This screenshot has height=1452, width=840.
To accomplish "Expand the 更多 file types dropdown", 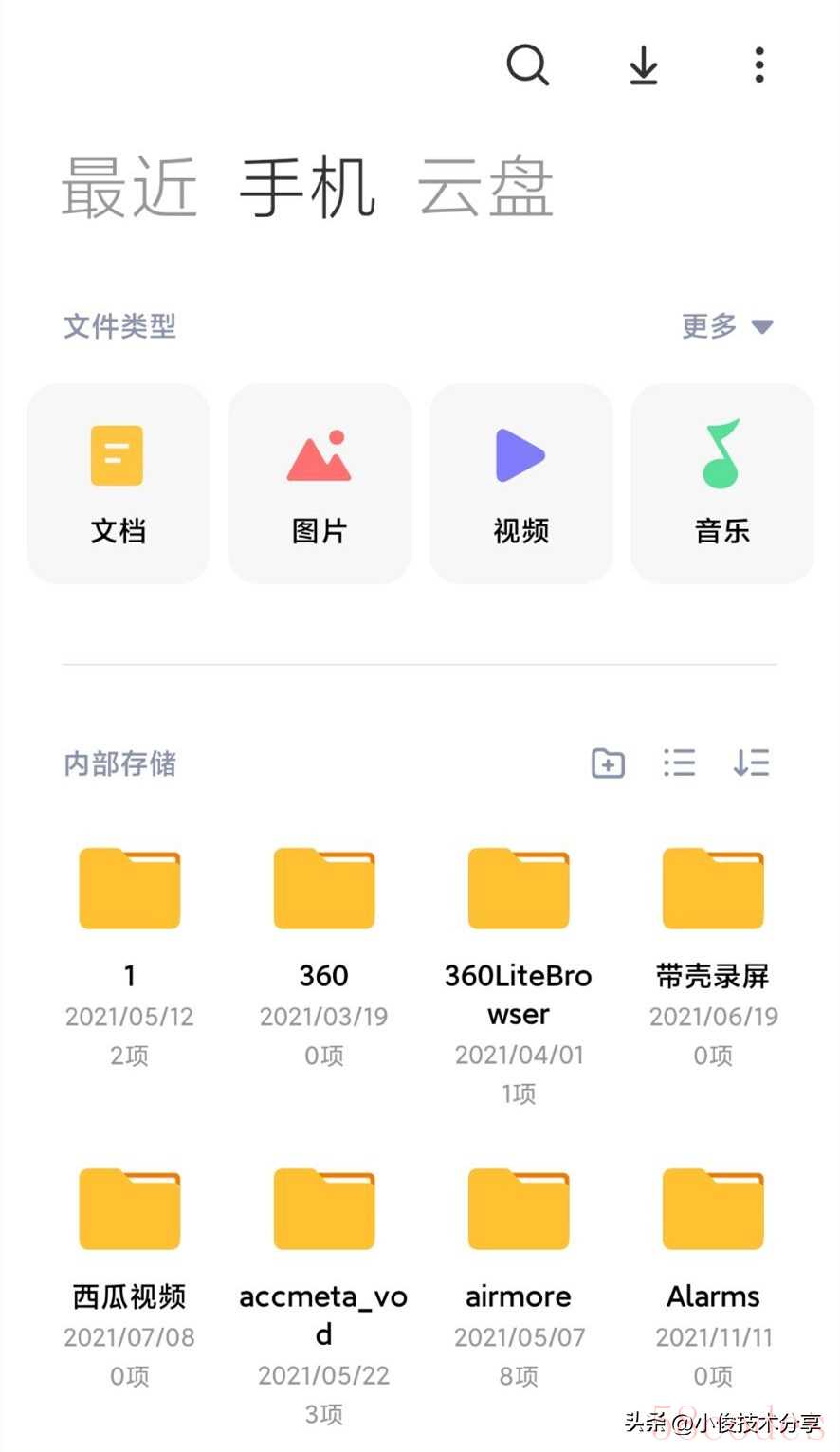I will tap(727, 326).
